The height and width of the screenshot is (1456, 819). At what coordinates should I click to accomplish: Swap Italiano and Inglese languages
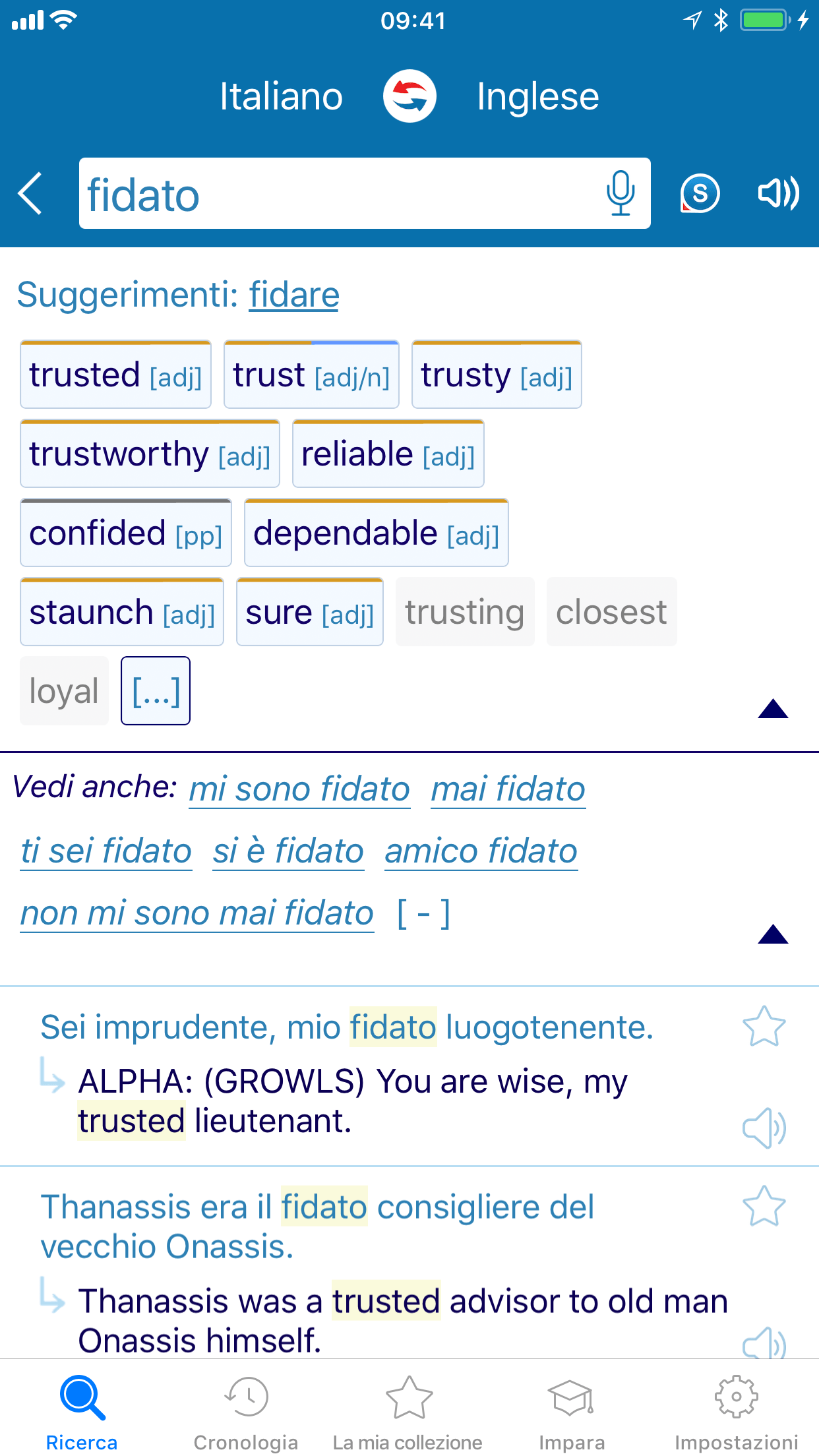tap(409, 96)
